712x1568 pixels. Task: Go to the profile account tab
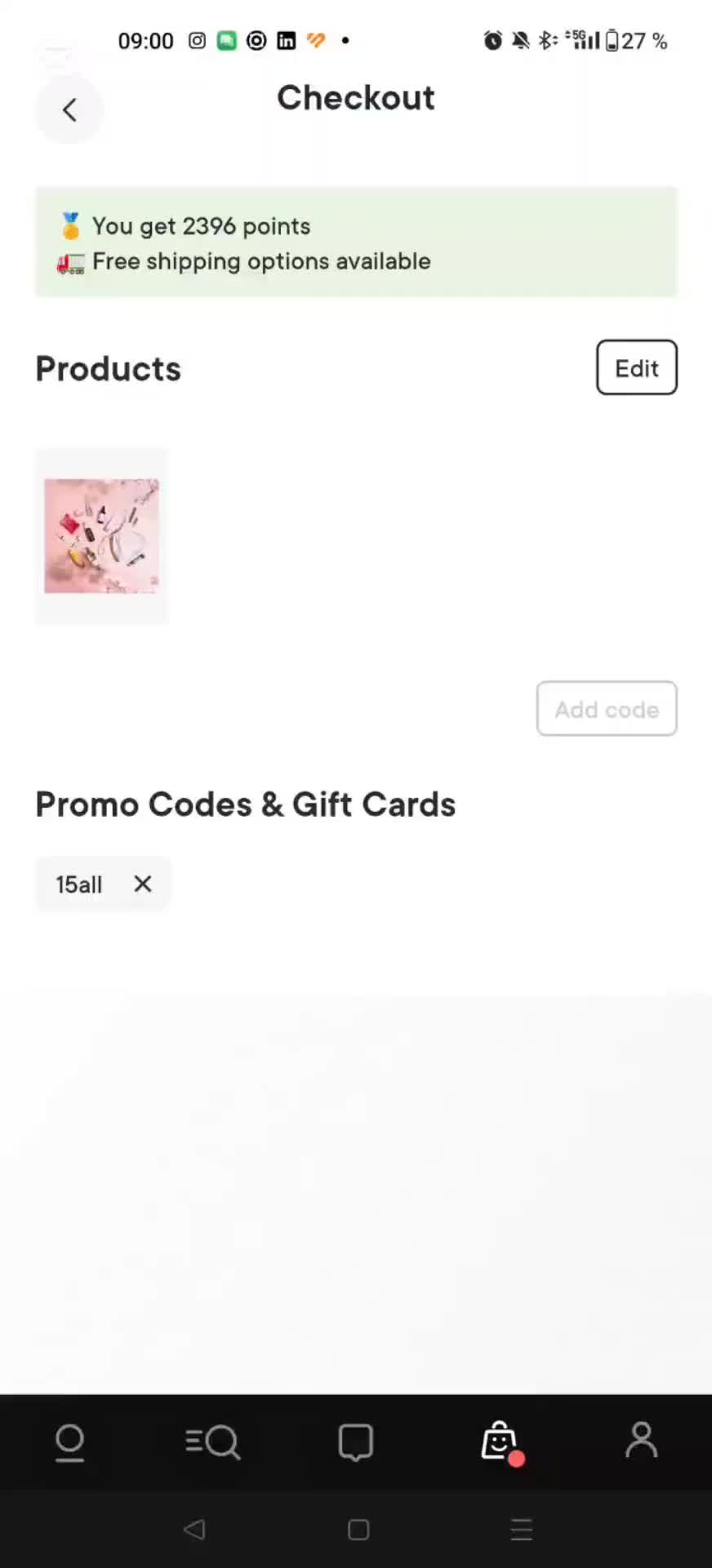tap(641, 1441)
